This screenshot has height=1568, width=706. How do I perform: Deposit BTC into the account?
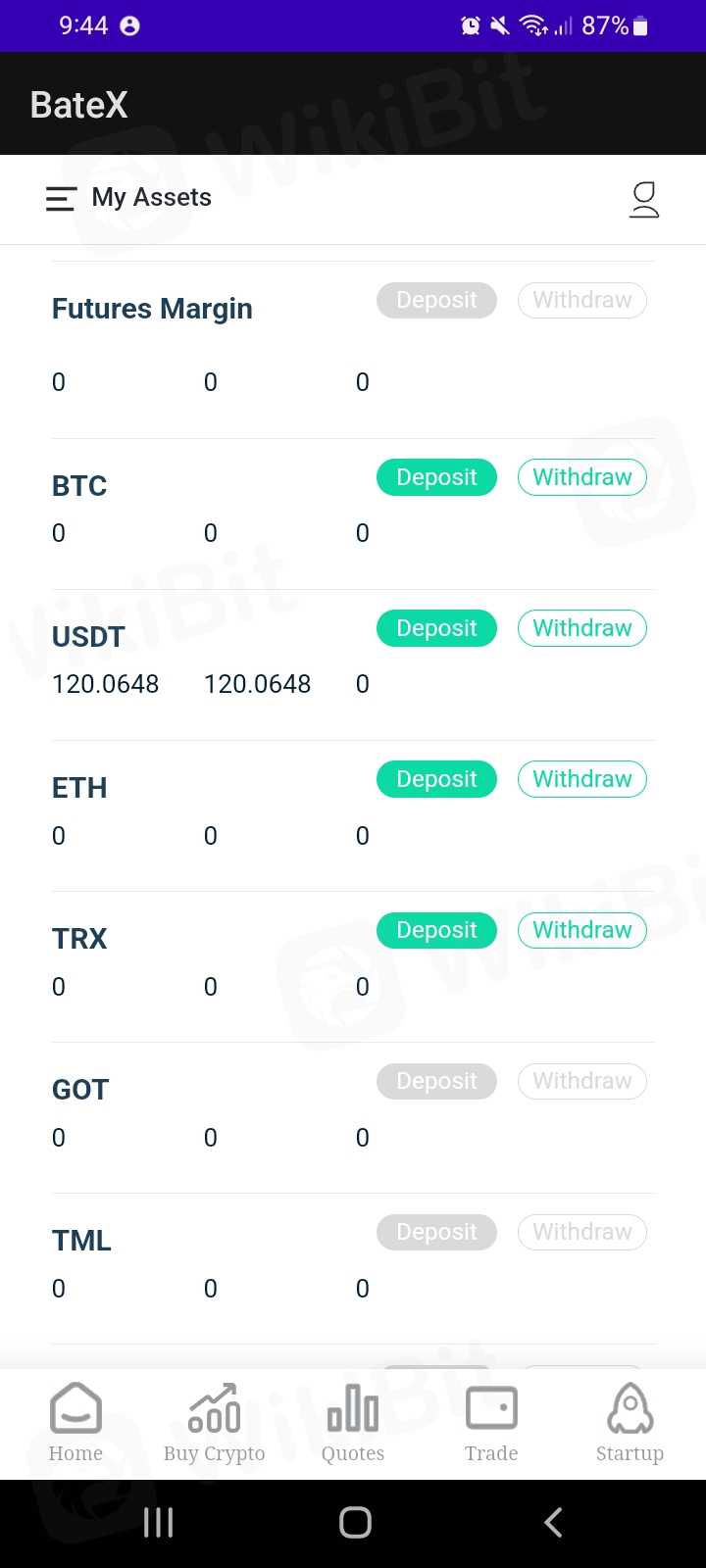point(436,477)
